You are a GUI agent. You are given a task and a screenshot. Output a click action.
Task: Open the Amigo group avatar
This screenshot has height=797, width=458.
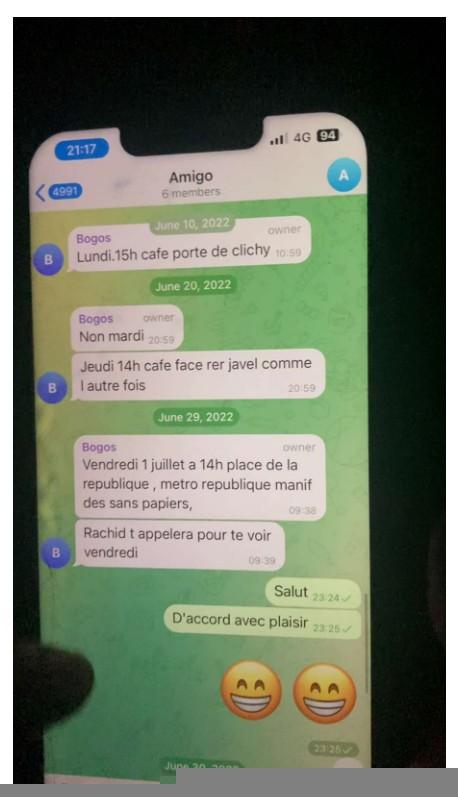coord(344,175)
